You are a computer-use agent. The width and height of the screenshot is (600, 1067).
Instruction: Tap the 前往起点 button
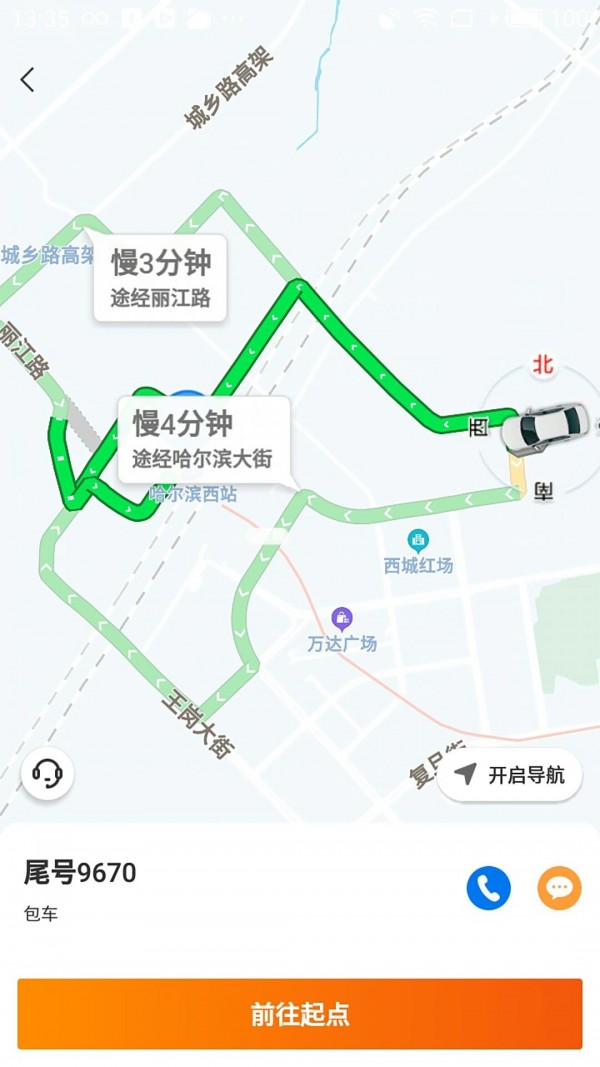(300, 1014)
